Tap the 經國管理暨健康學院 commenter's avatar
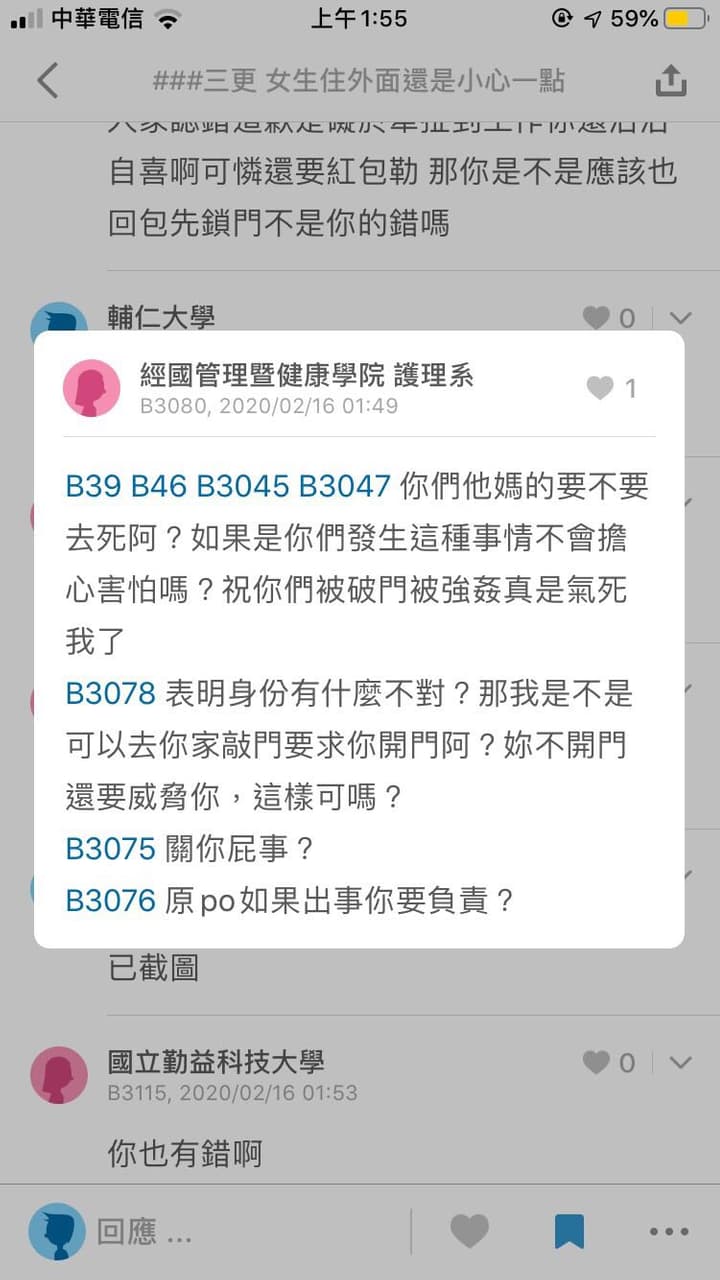The image size is (720, 1280). (x=91, y=390)
